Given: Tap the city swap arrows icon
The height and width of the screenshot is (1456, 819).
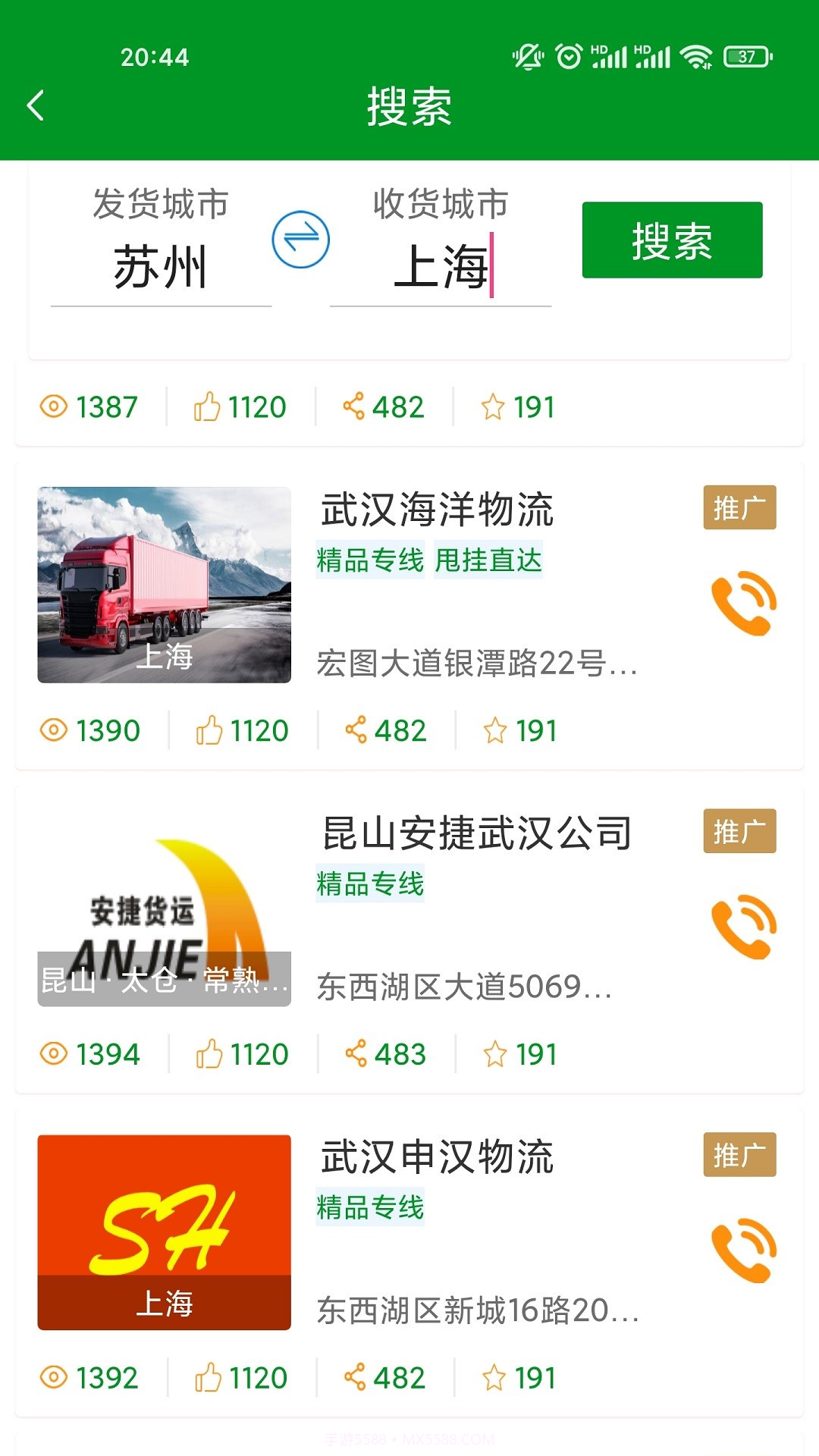Looking at the screenshot, I should coord(300,239).
